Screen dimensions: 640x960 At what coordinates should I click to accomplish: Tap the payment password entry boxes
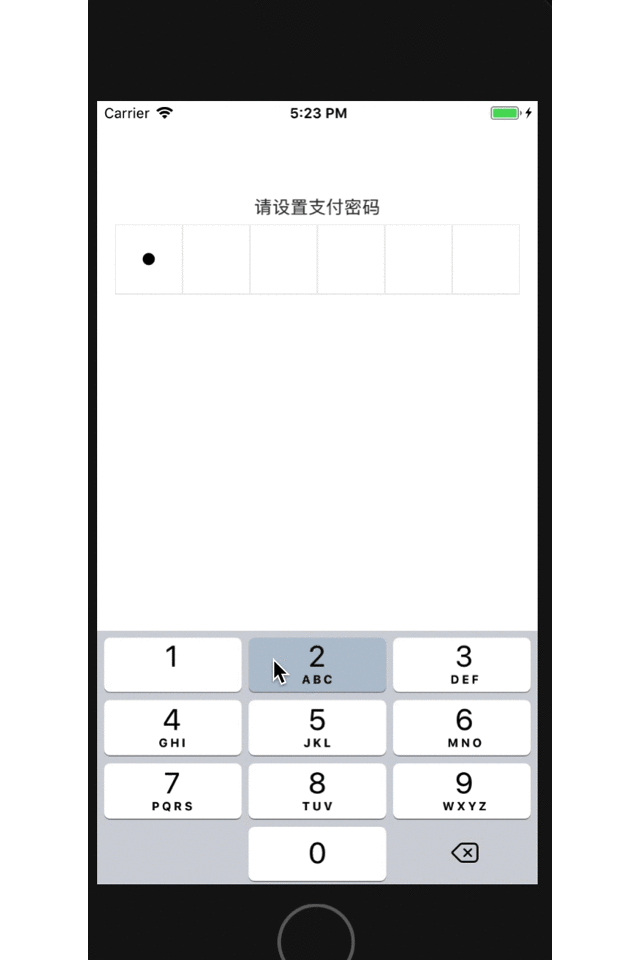(x=317, y=259)
